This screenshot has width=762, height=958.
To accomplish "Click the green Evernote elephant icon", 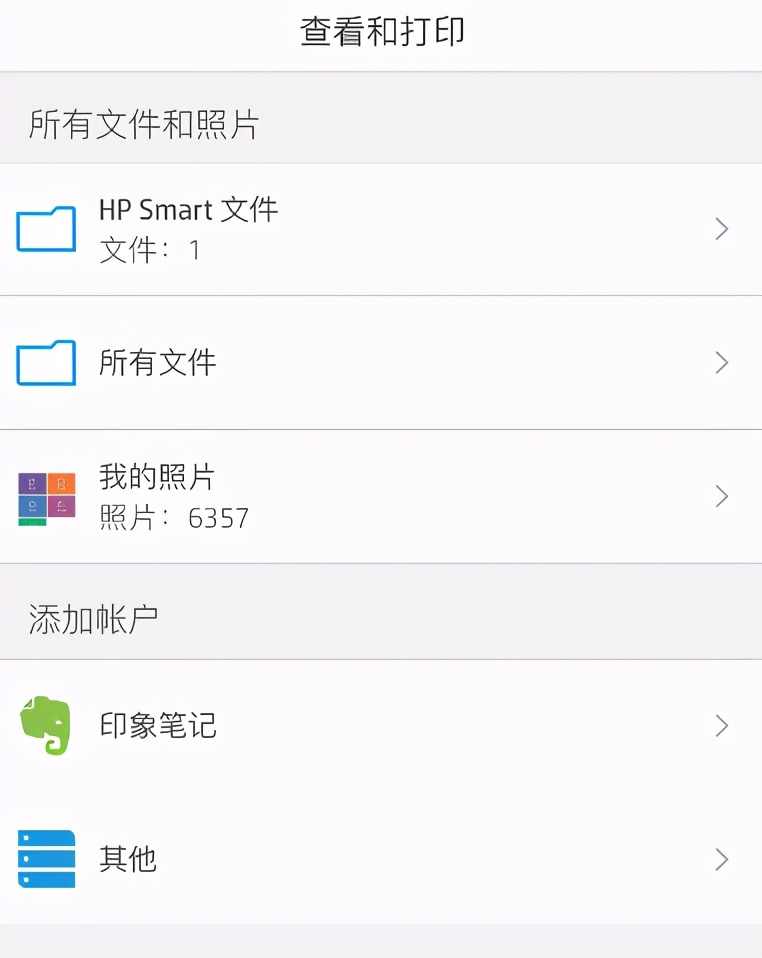I will pos(44,726).
